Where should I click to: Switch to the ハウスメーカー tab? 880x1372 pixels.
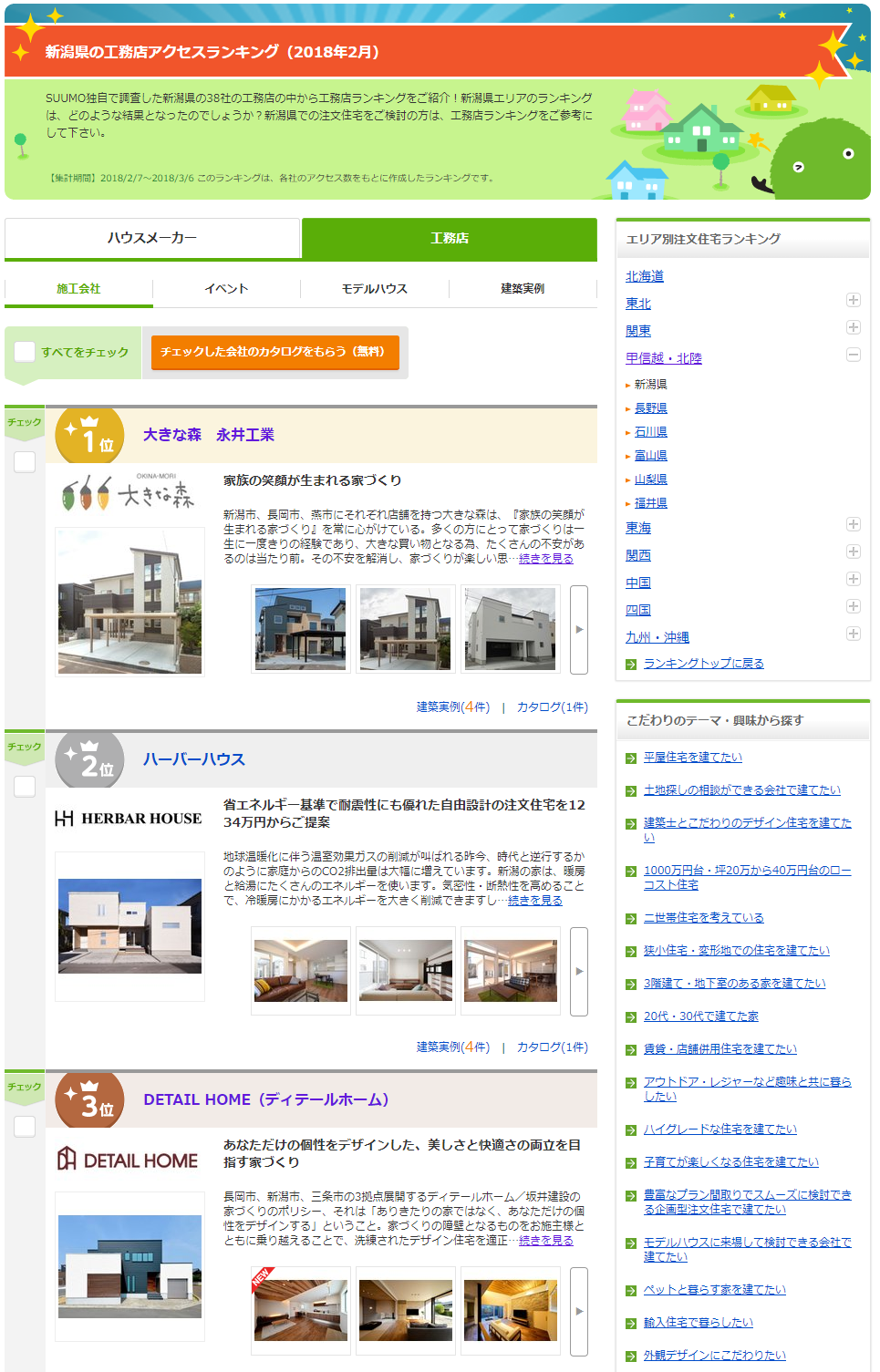coord(152,238)
